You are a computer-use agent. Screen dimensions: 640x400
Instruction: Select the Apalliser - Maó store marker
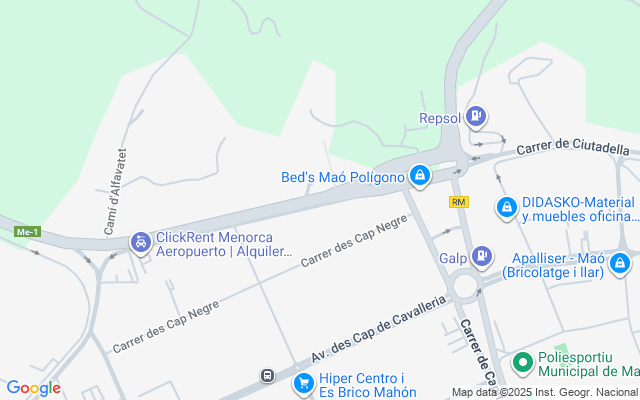click(x=621, y=263)
